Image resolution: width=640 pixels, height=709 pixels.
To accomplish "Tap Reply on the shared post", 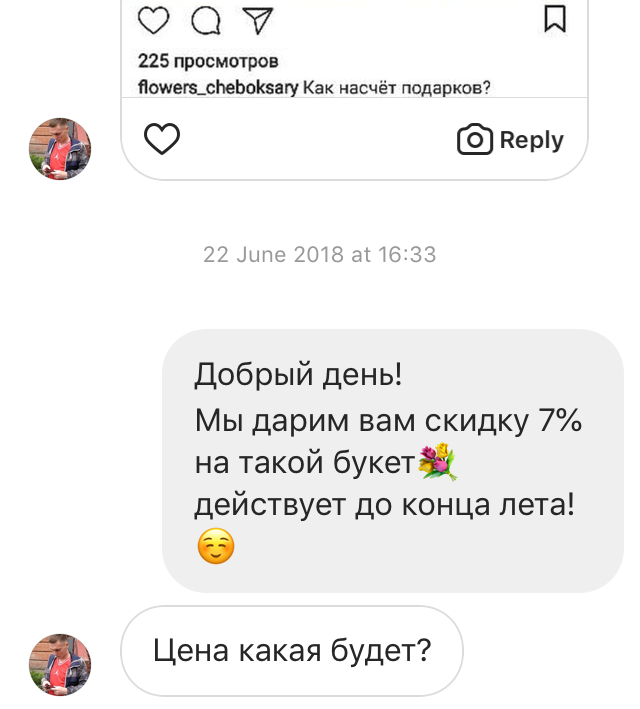I will (511, 140).
